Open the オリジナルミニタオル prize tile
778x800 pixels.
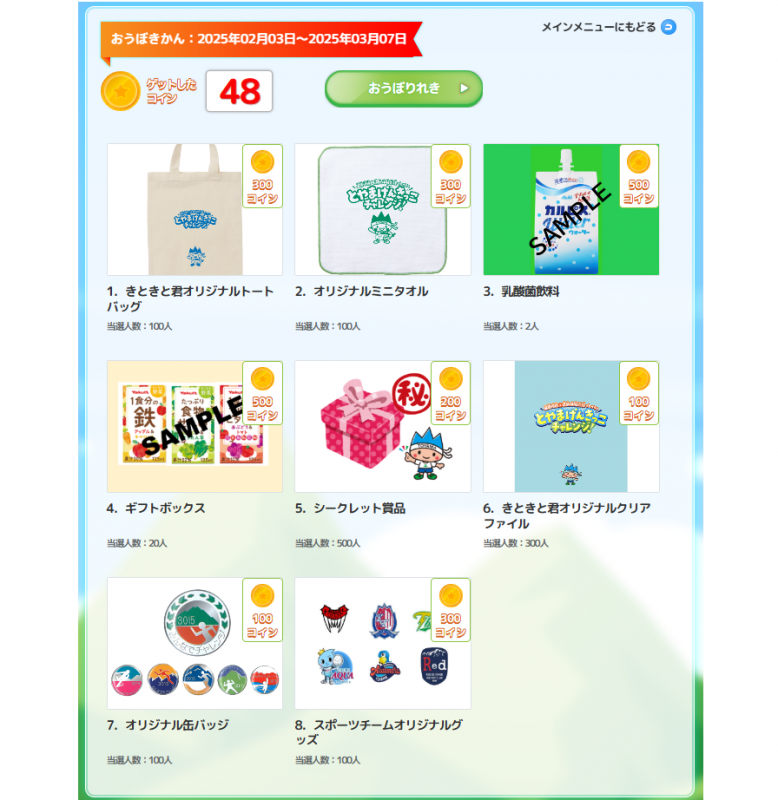coord(382,210)
